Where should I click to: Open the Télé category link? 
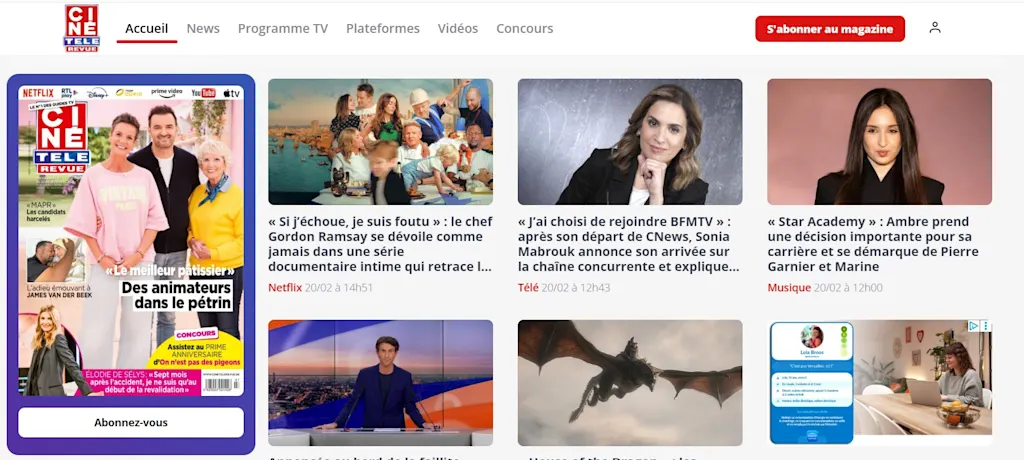click(529, 288)
